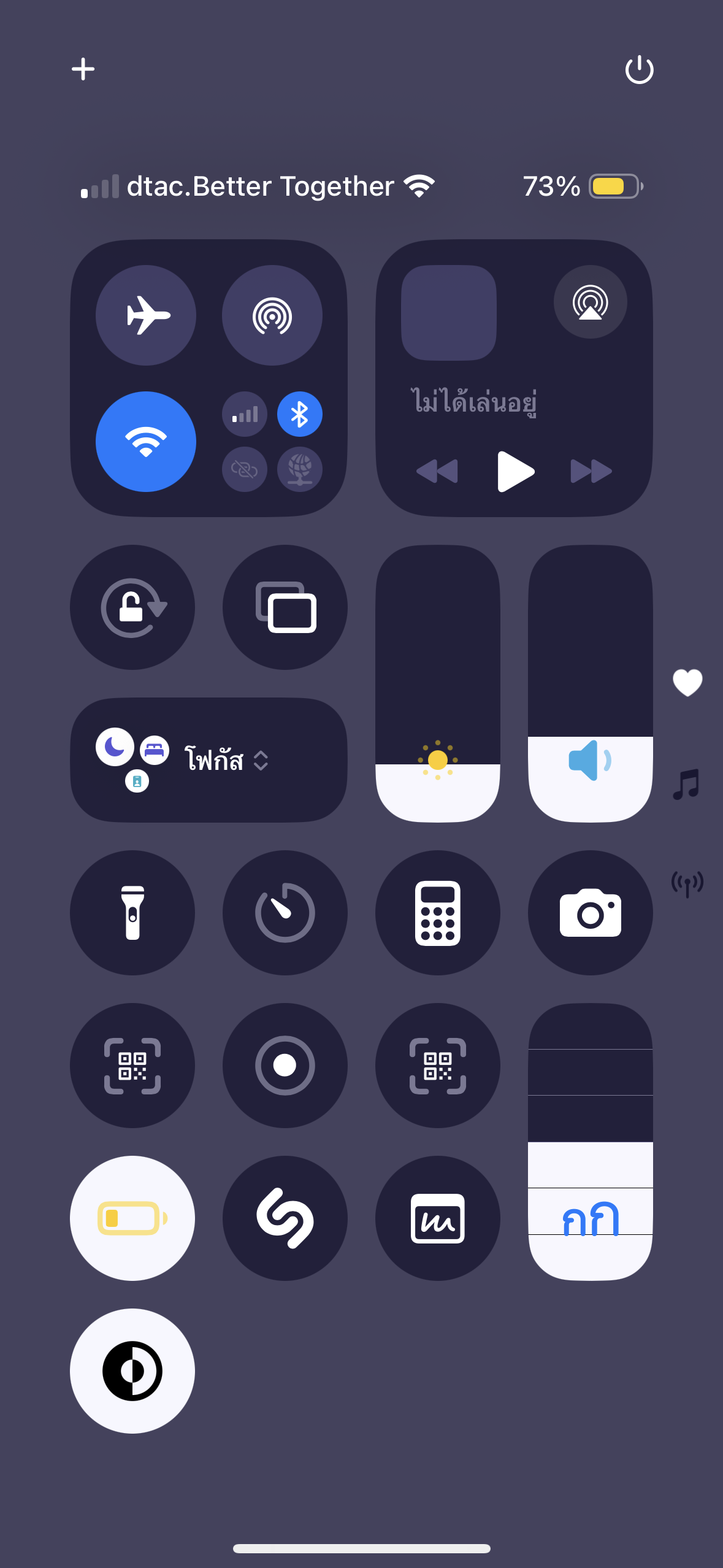Tap the plus icon to add controls
Viewport: 723px width, 1568px height.
pos(83,69)
